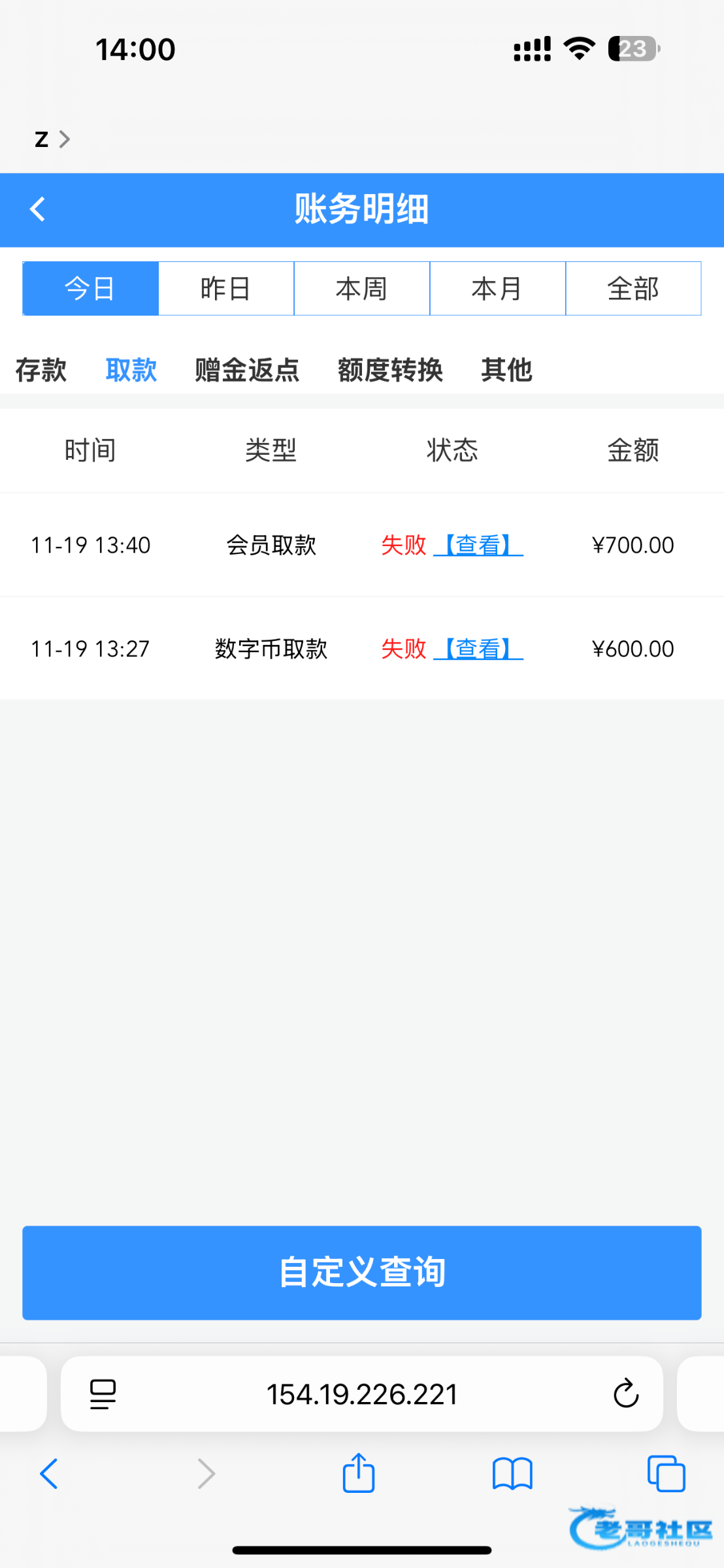Show 本周 transactions
The width and height of the screenshot is (724, 1568).
tap(362, 289)
